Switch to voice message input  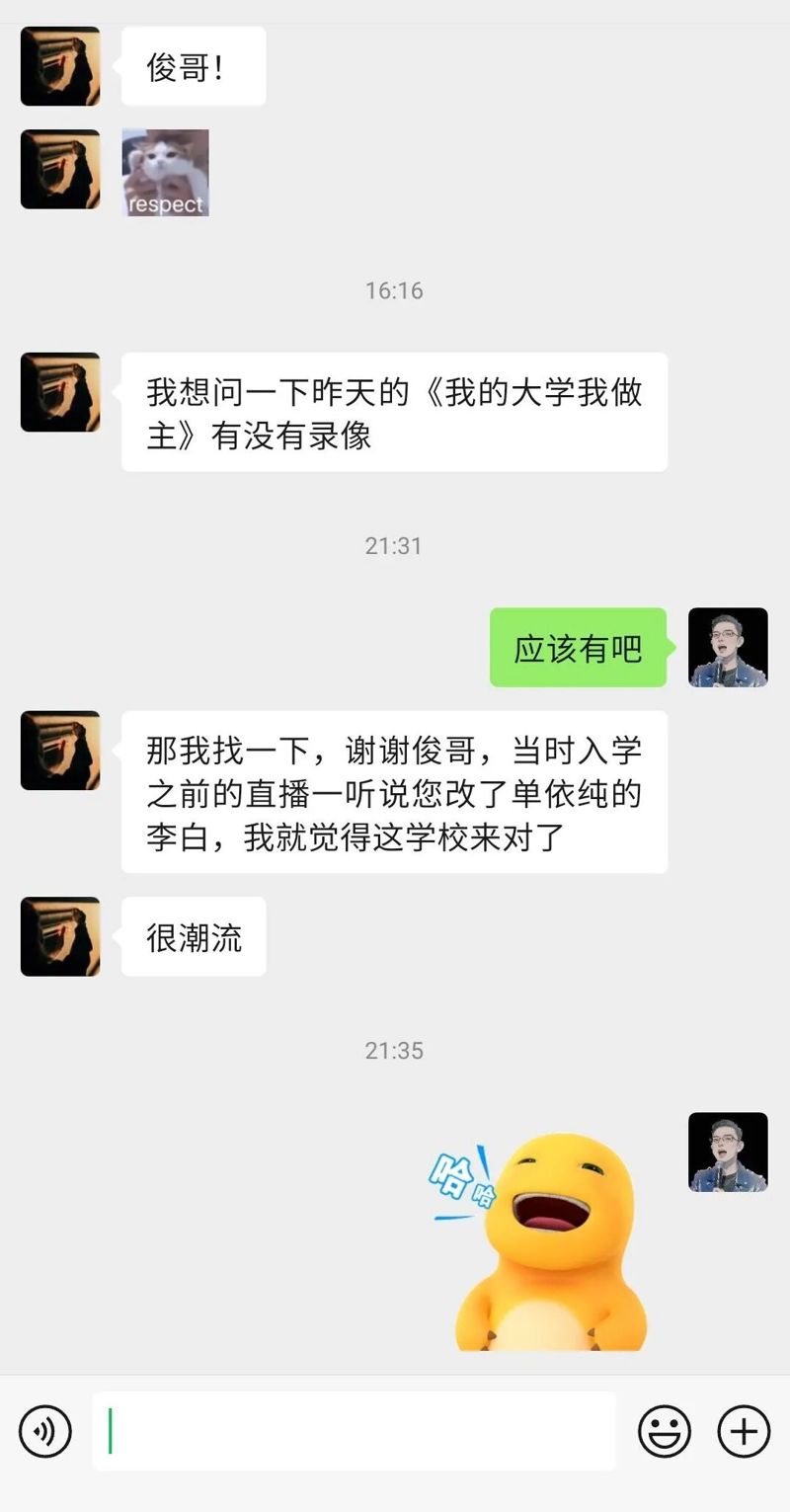(45, 1430)
